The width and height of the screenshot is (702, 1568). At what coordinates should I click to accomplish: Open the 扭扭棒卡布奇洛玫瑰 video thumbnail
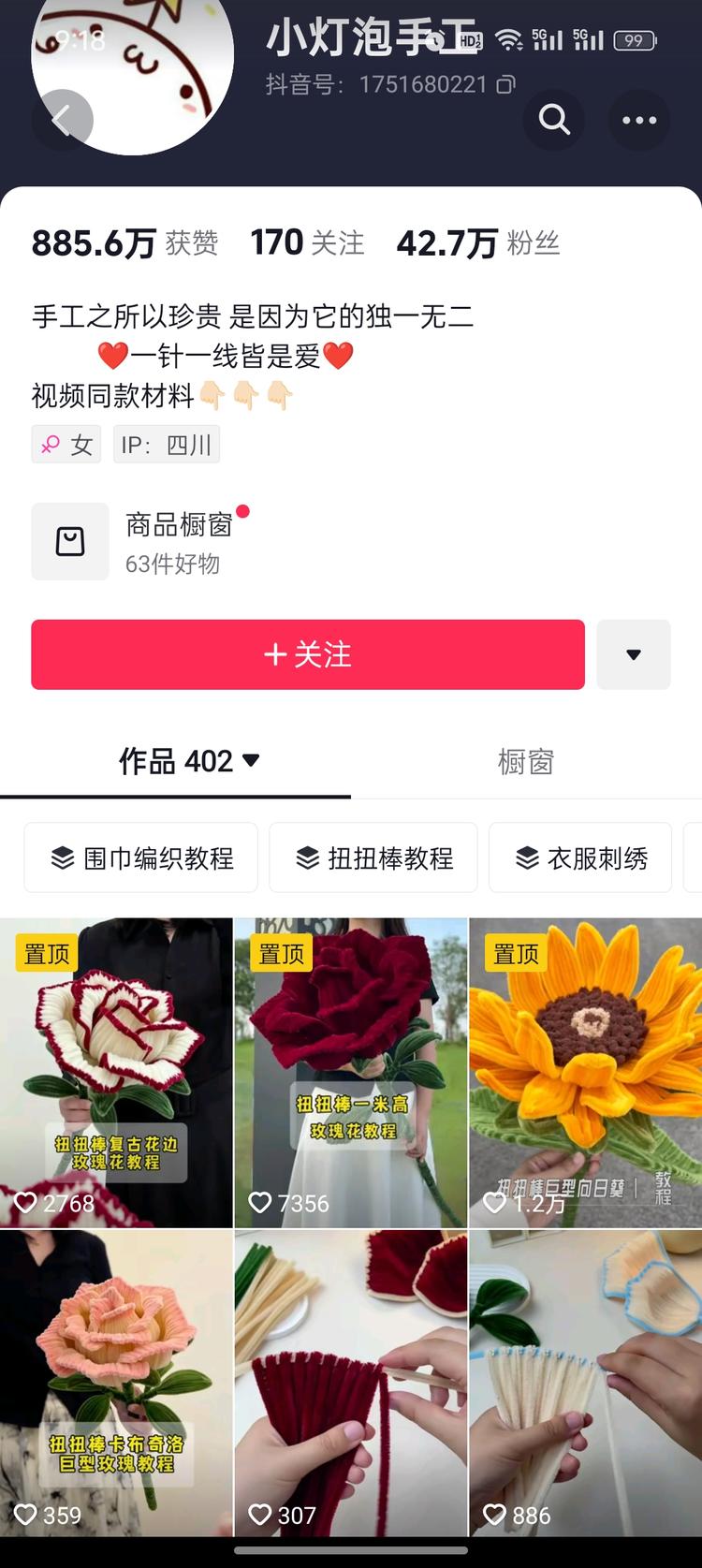[116, 1384]
